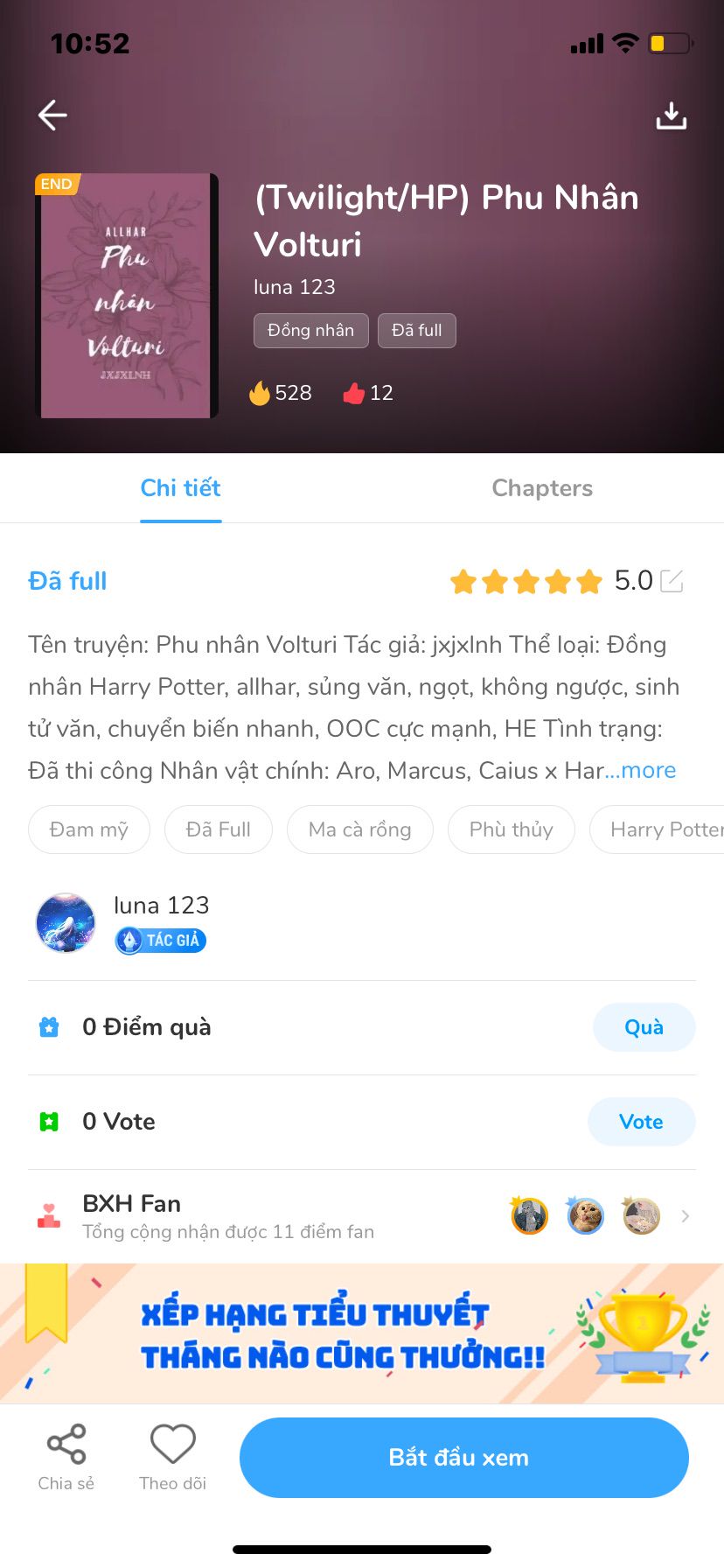Share this story via Chia sẻ
This screenshot has width=724, height=1568.
coord(66,1457)
